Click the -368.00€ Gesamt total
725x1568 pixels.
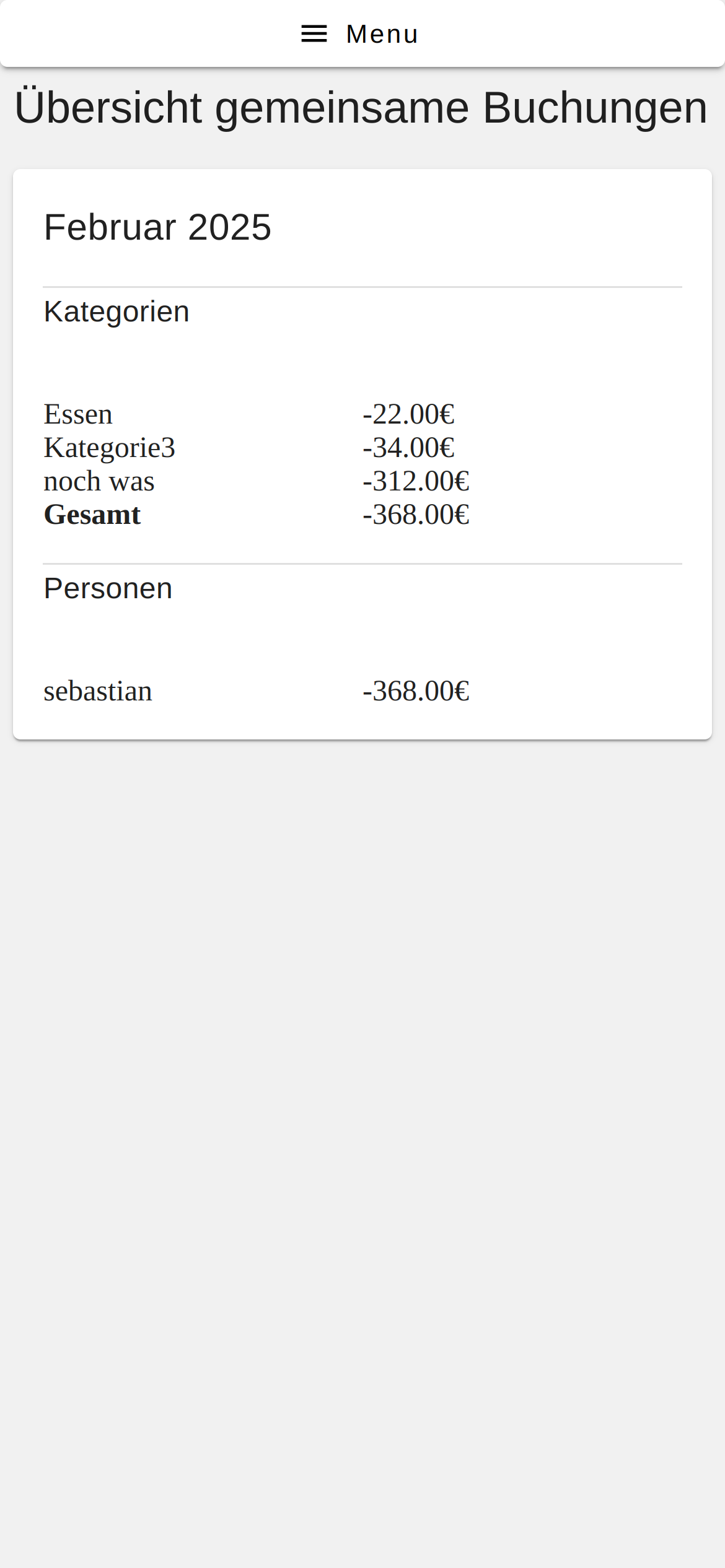[x=415, y=514]
